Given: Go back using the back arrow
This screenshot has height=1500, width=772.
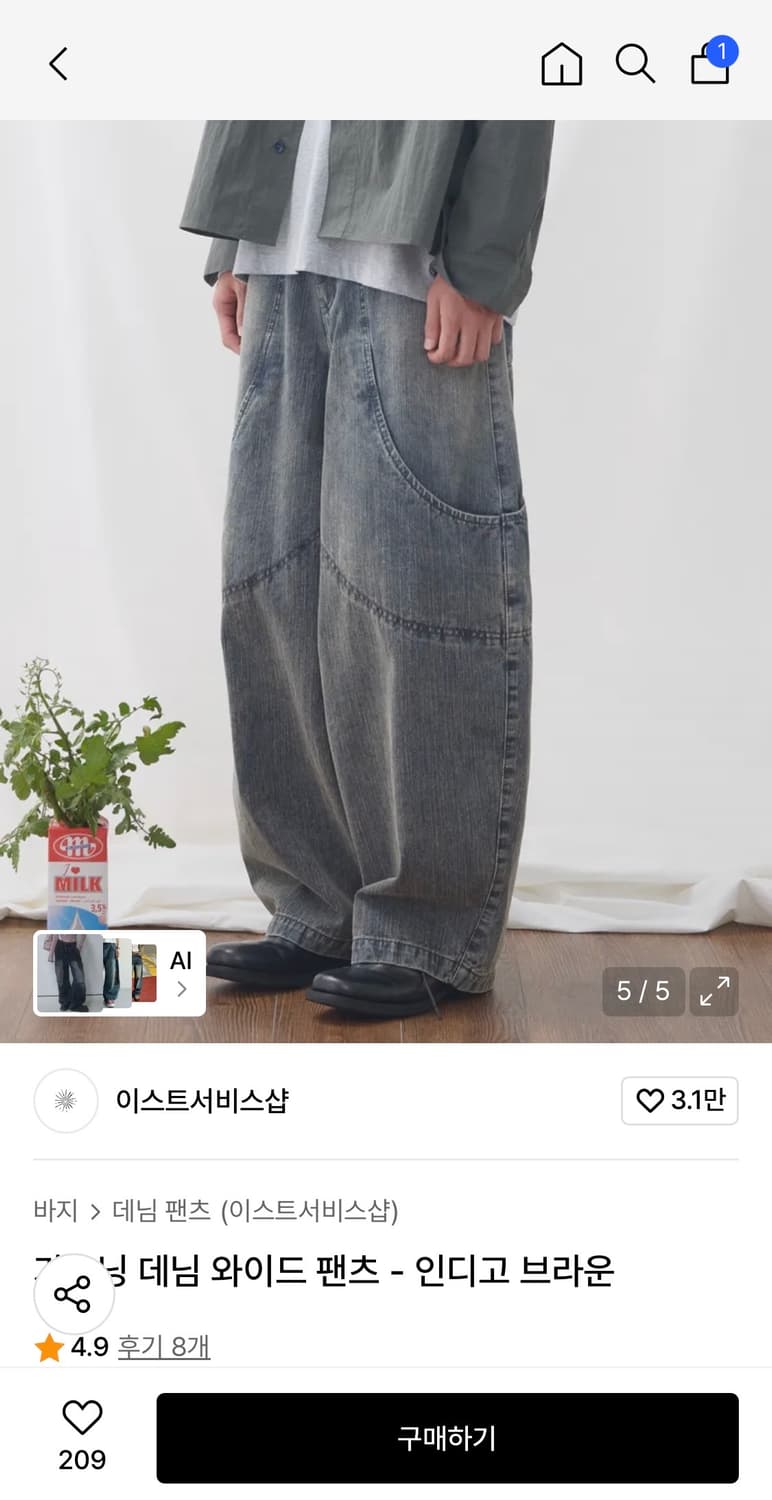Looking at the screenshot, I should tap(57, 63).
